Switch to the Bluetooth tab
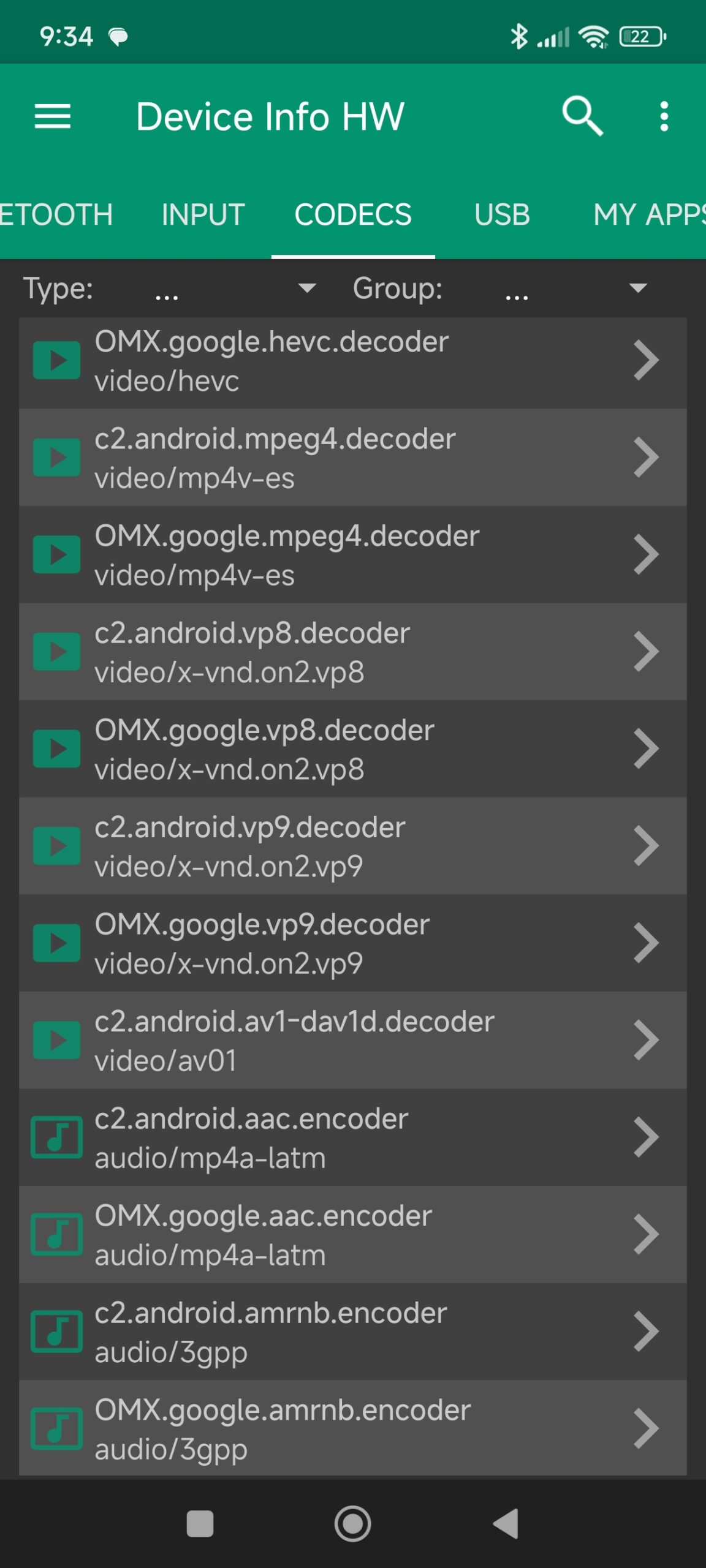706x1568 pixels. pos(55,215)
